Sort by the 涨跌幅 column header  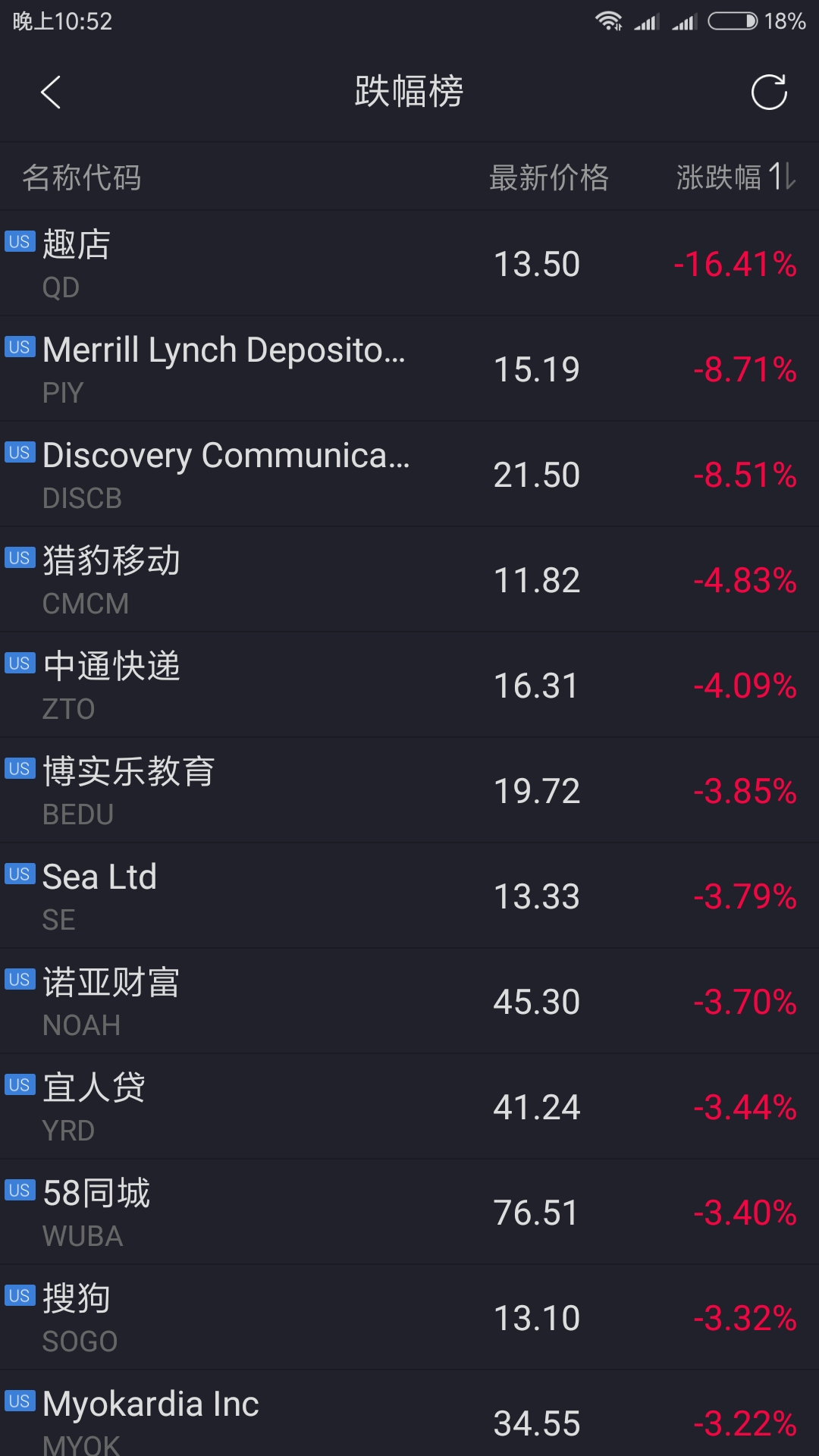(736, 177)
